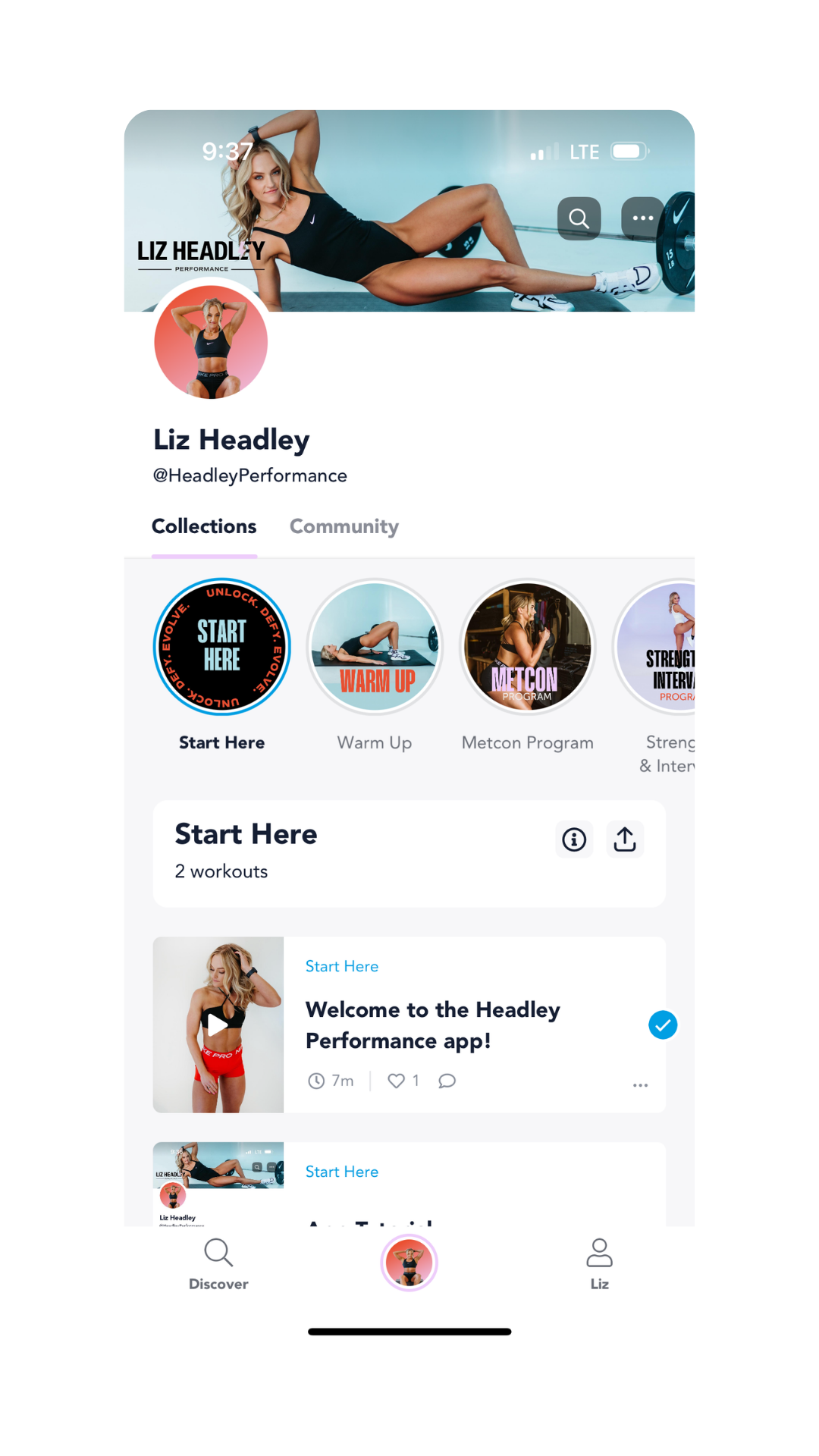Go to the Discover tab
Viewport: 819px width, 1456px height.
(218, 1263)
